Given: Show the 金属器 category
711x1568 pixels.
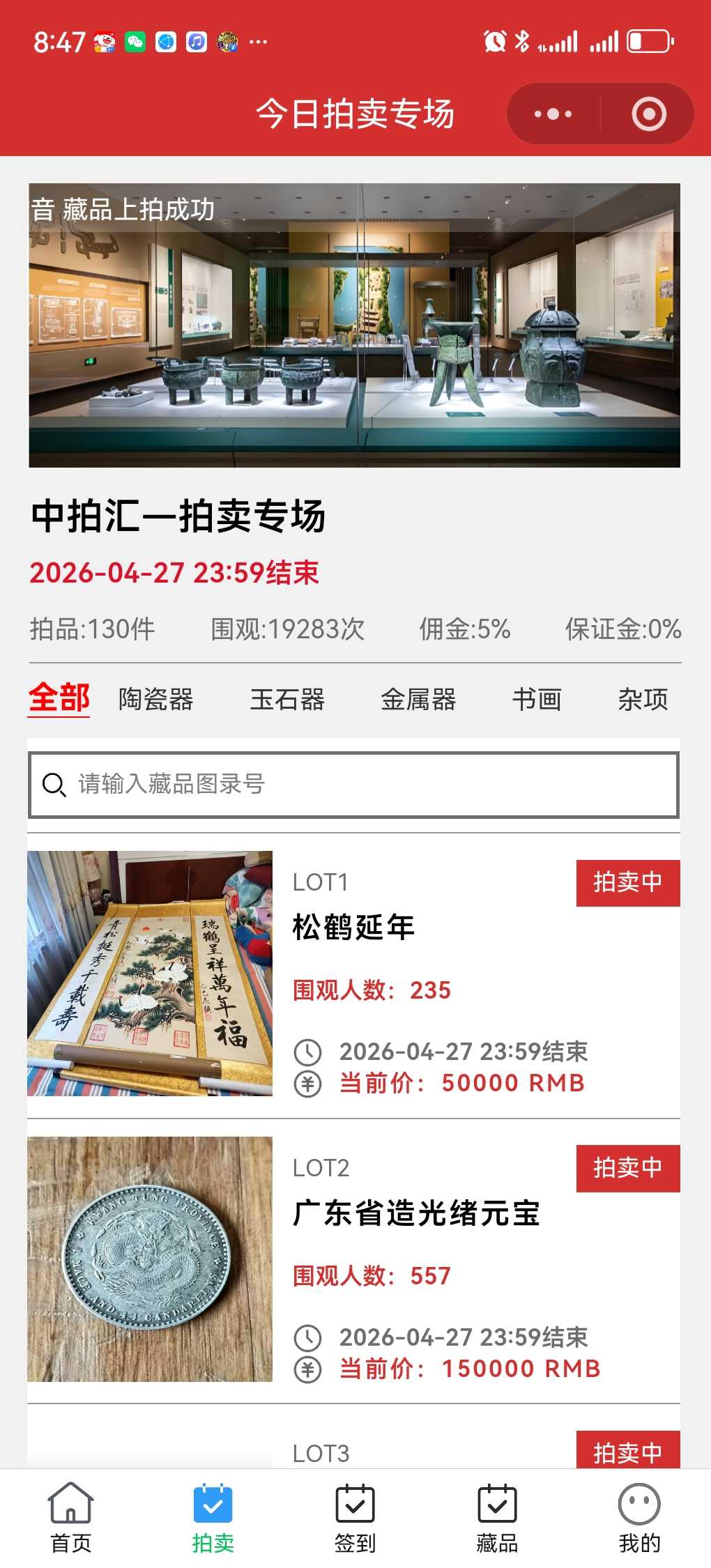Looking at the screenshot, I should click(418, 699).
